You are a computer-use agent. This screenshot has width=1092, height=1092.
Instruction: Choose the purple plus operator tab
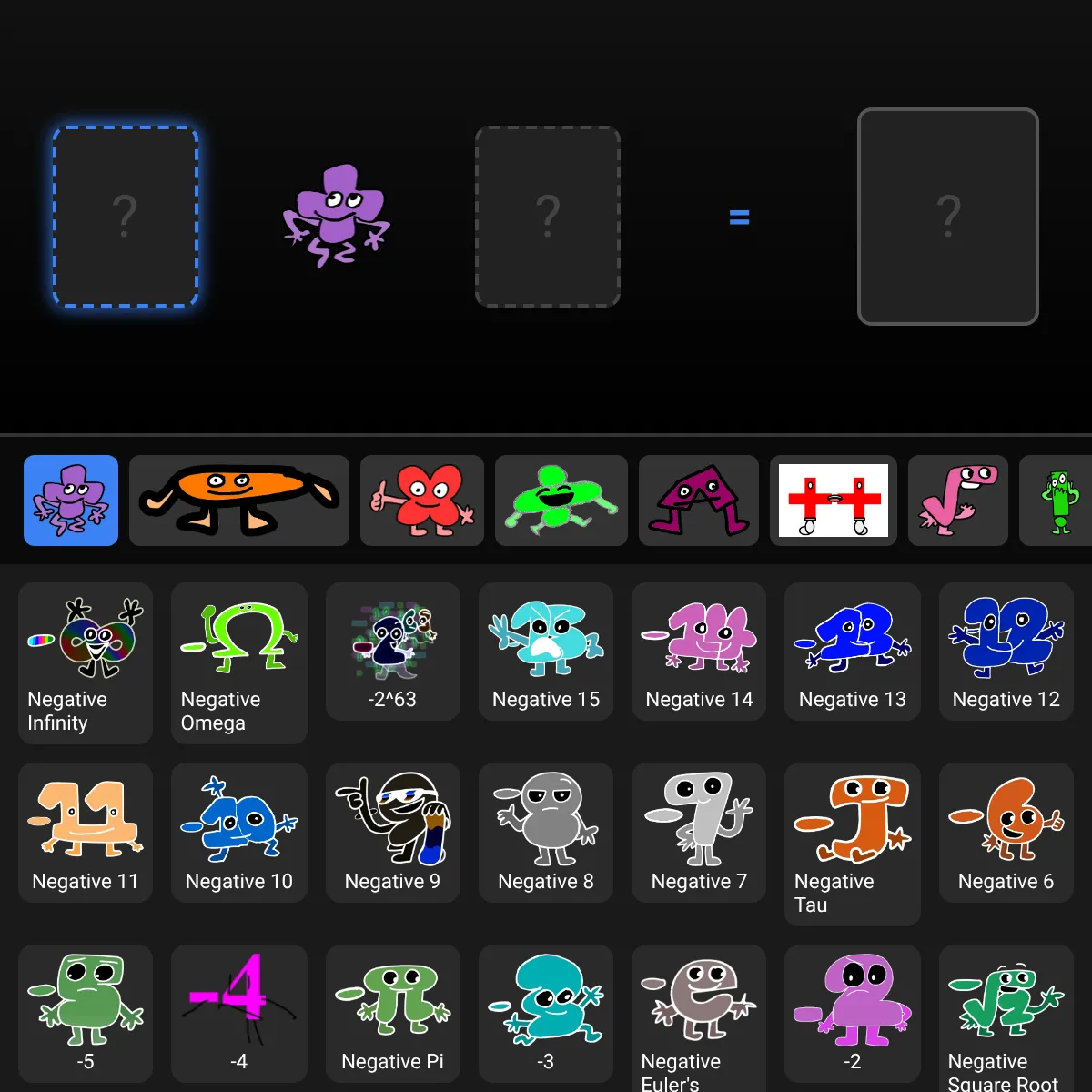[71, 500]
